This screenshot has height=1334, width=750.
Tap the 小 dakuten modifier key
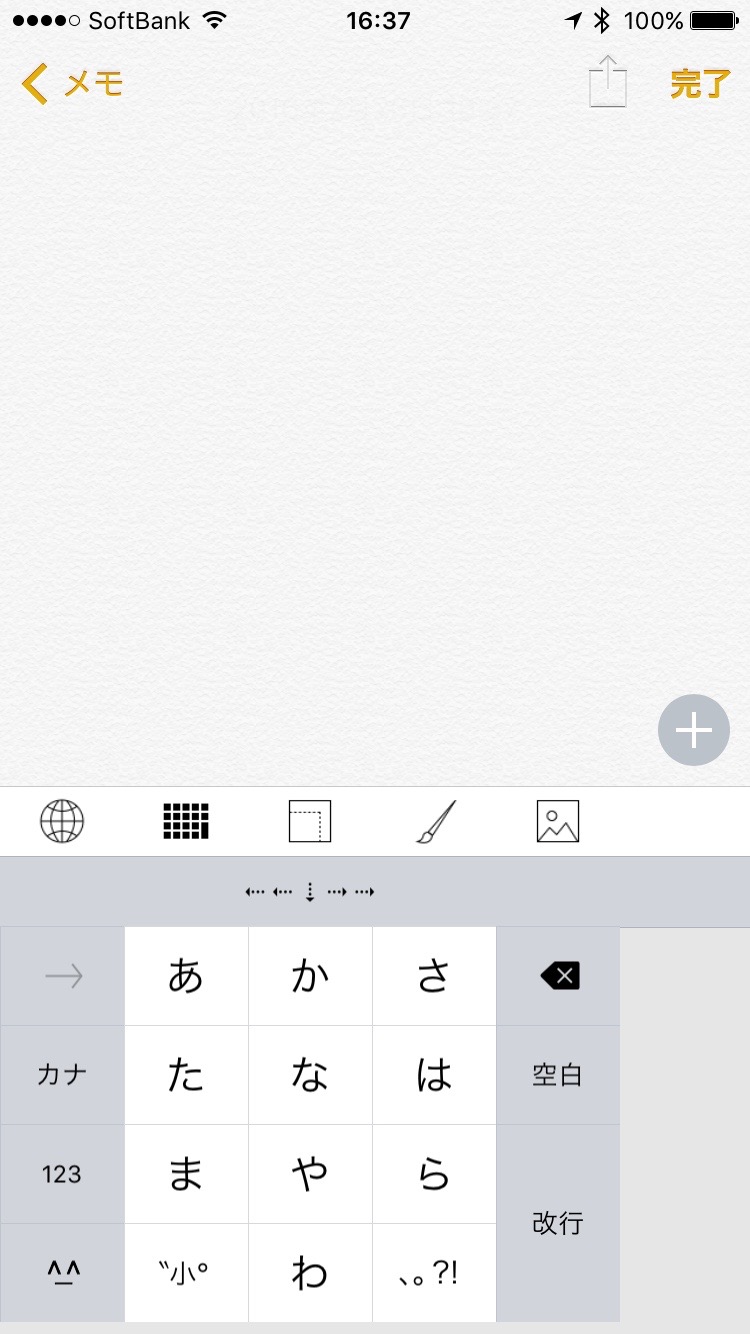pos(186,1273)
